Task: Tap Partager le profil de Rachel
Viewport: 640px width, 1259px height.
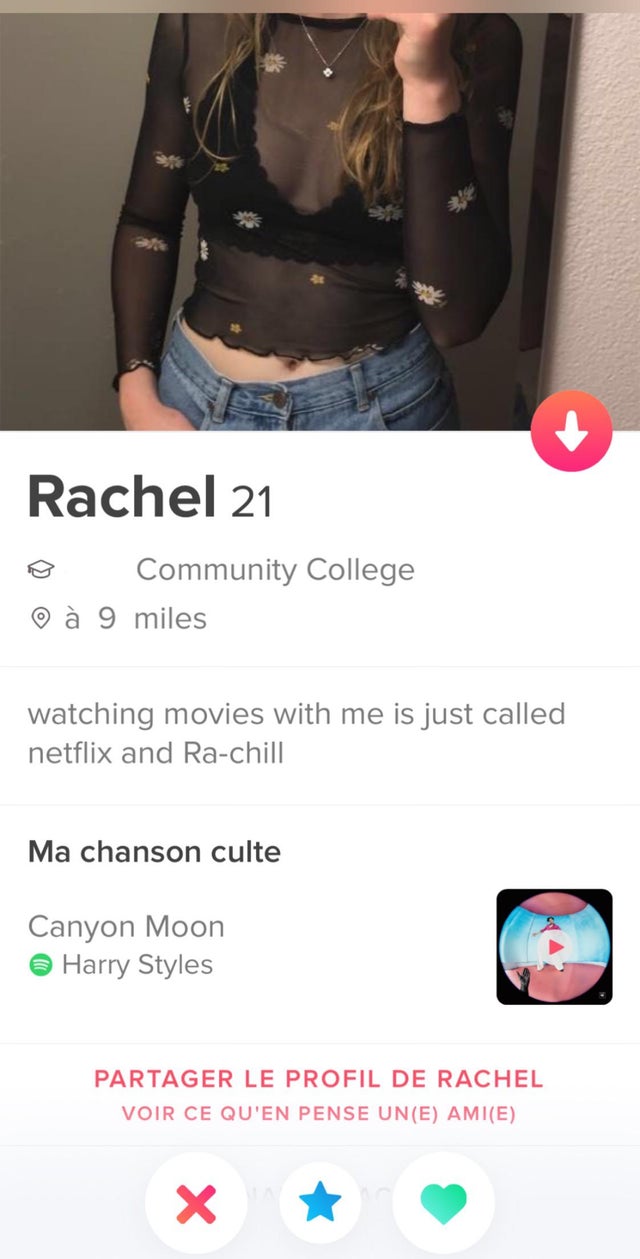Action: pyautogui.click(x=319, y=1079)
